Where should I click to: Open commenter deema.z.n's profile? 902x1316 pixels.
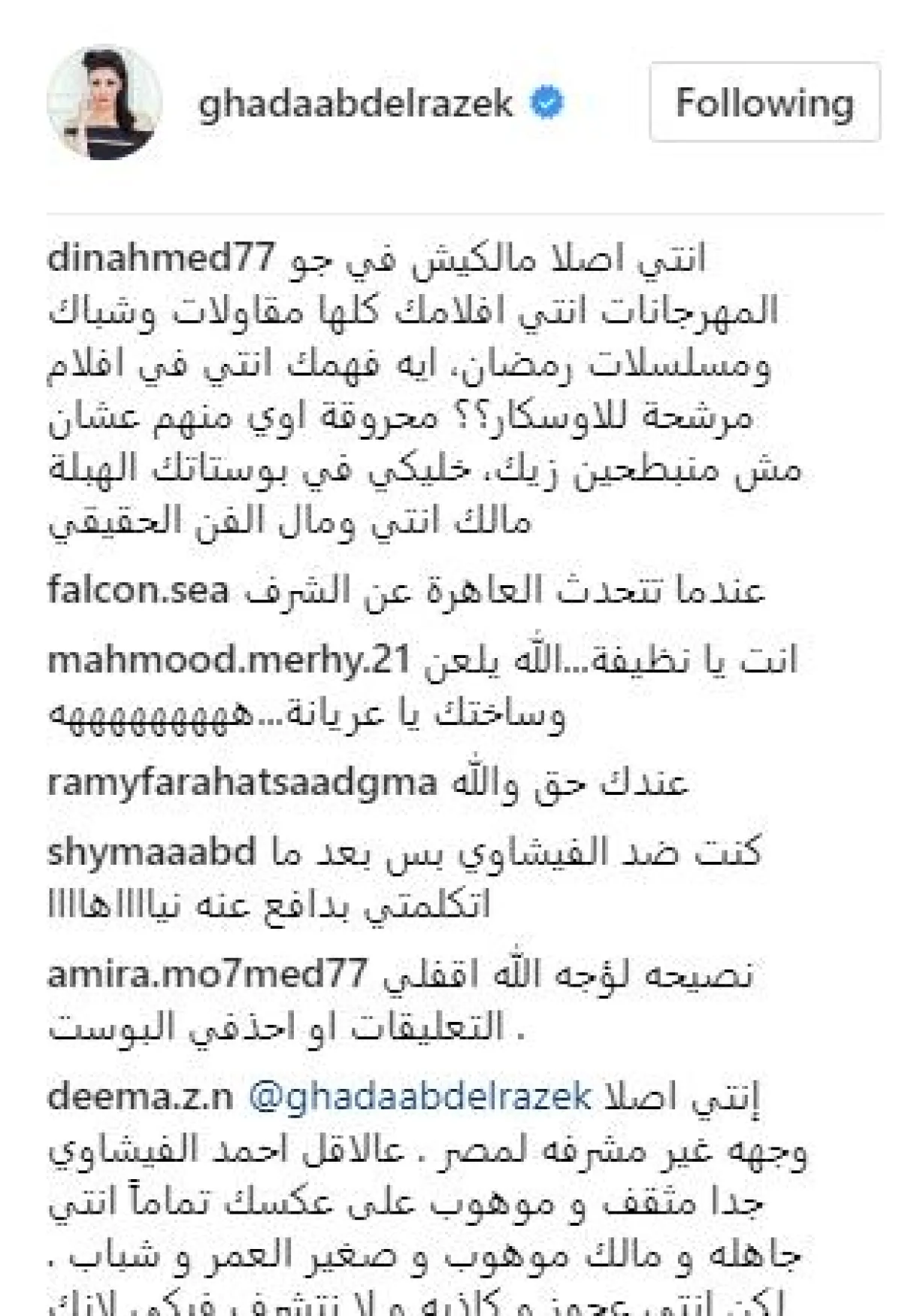(x=140, y=1097)
